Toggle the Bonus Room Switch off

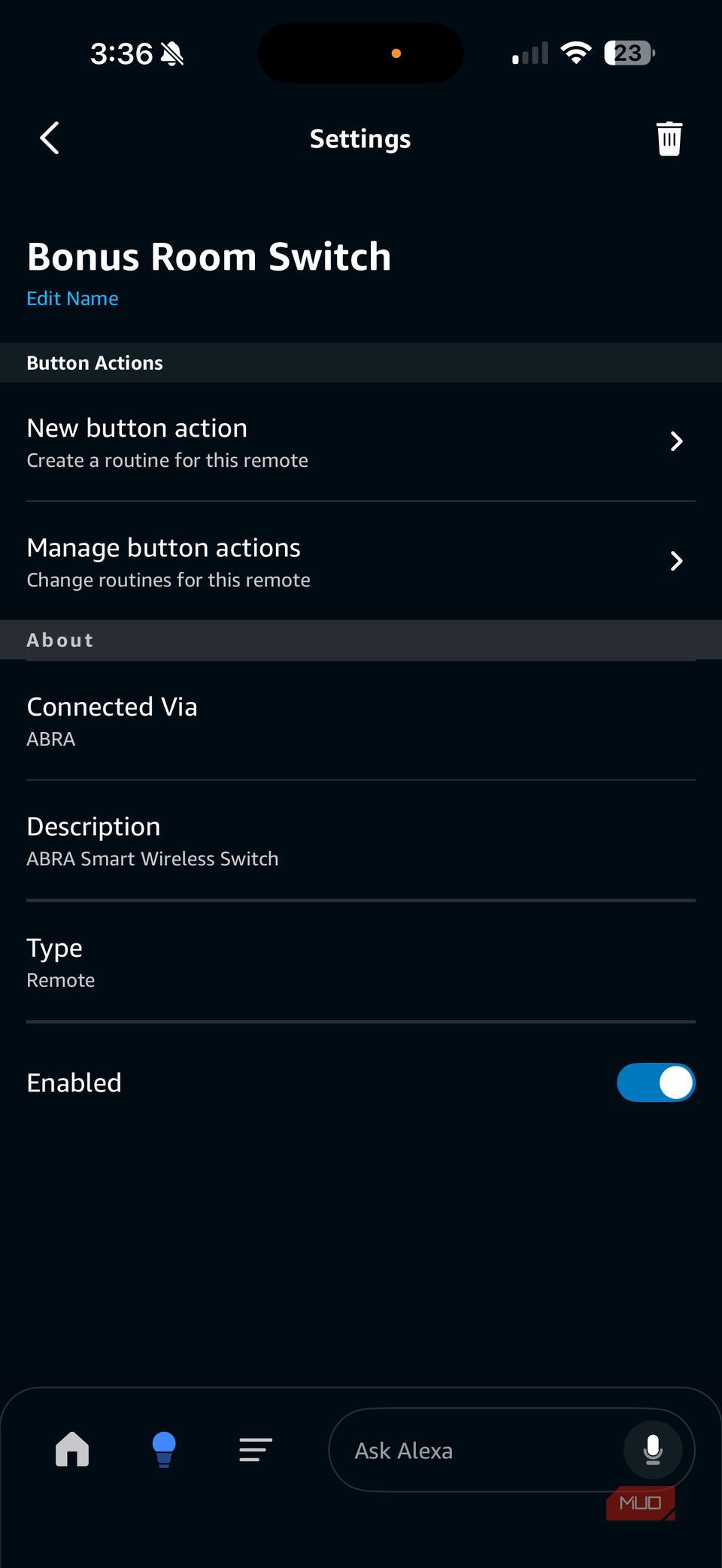(x=656, y=1082)
